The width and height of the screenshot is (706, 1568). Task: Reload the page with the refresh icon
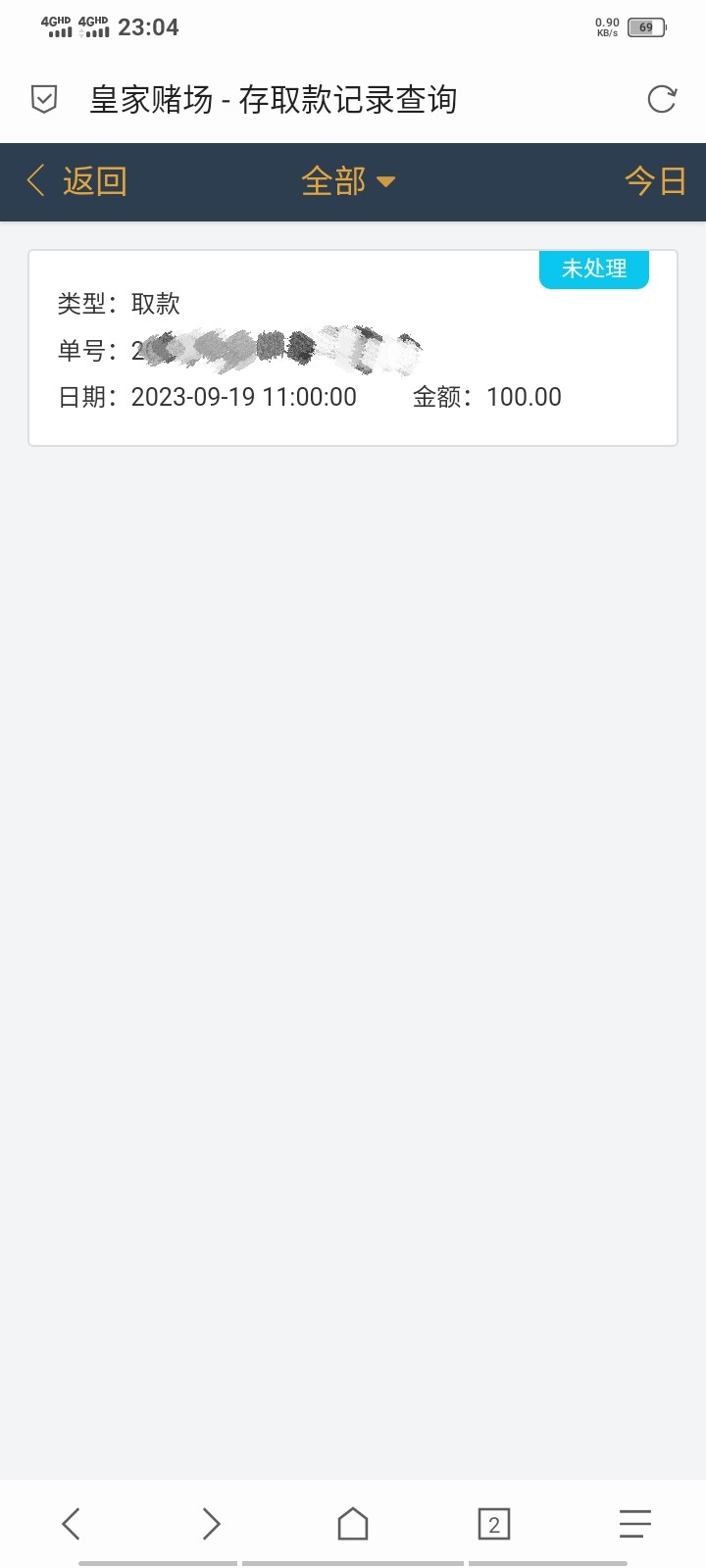point(662,99)
